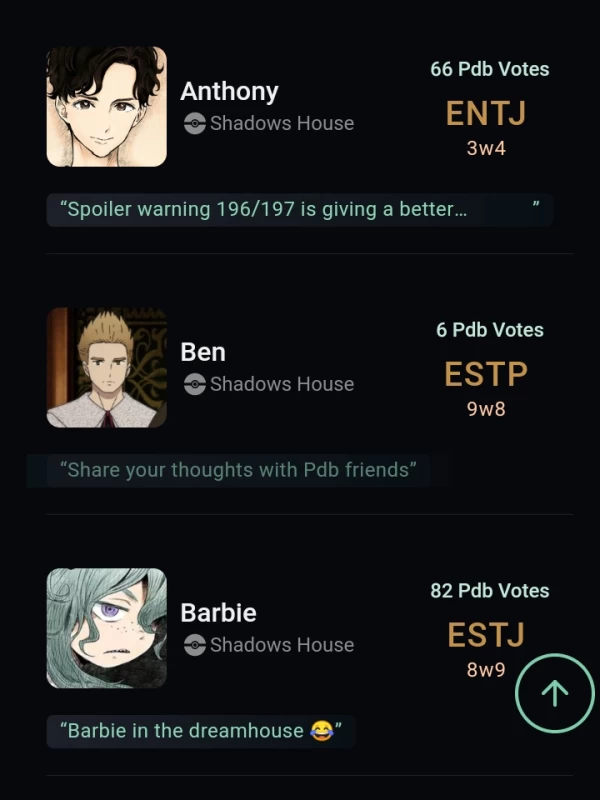
Task: Open Ben's character profile
Action: pos(203,352)
